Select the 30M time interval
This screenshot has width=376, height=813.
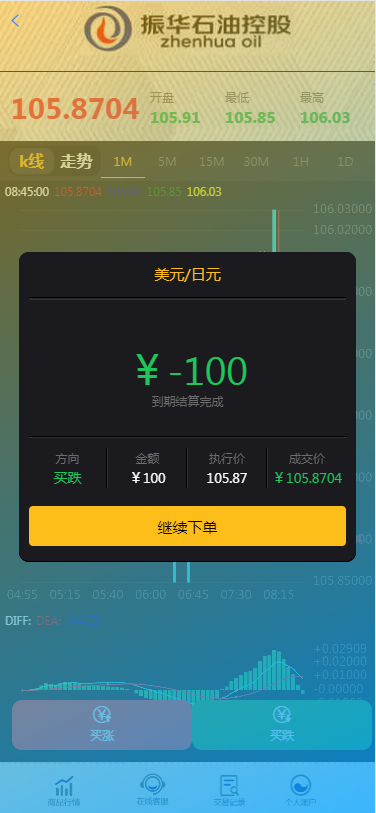tap(256, 162)
